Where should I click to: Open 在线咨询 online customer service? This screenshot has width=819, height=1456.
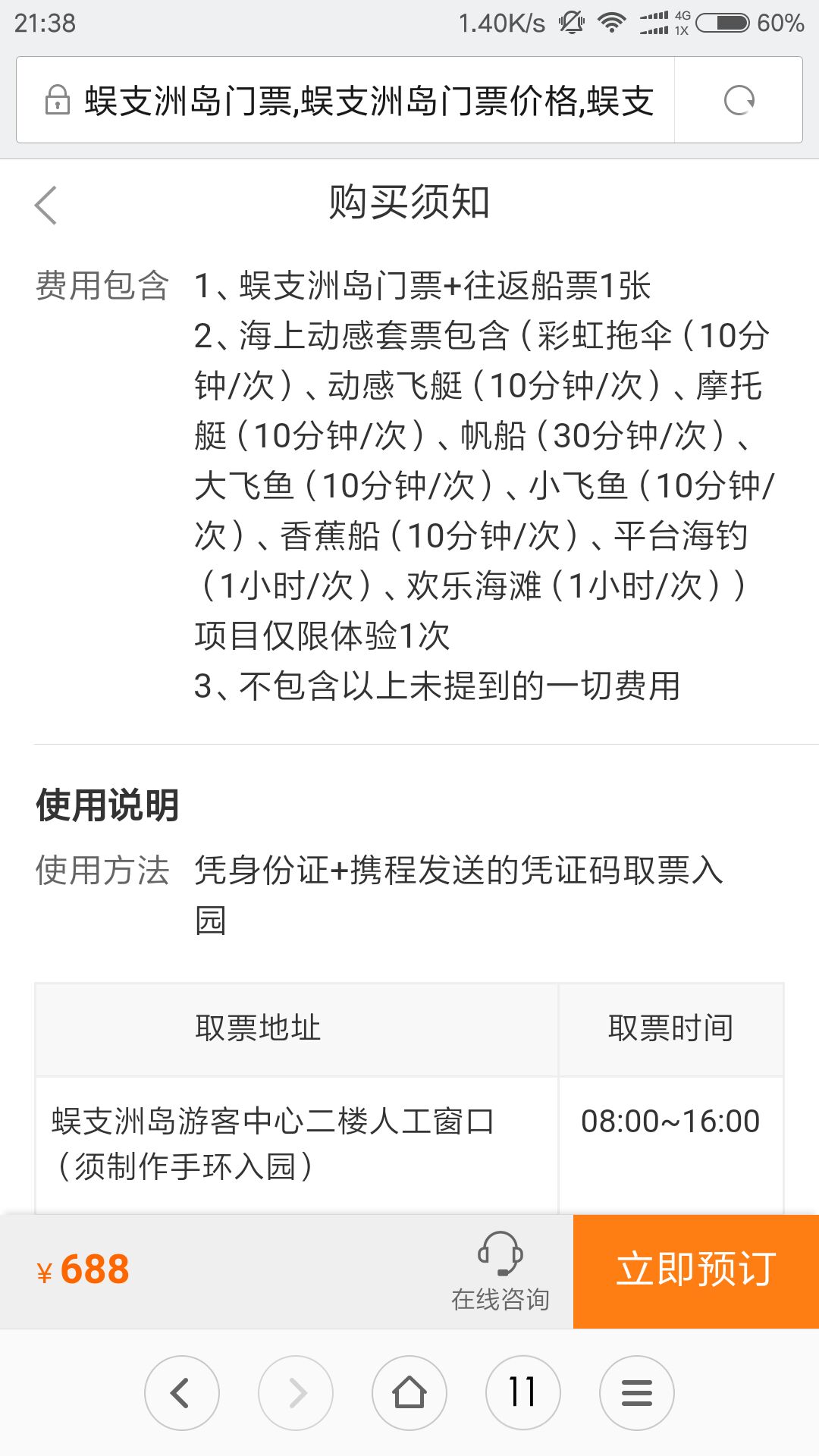(x=500, y=1272)
